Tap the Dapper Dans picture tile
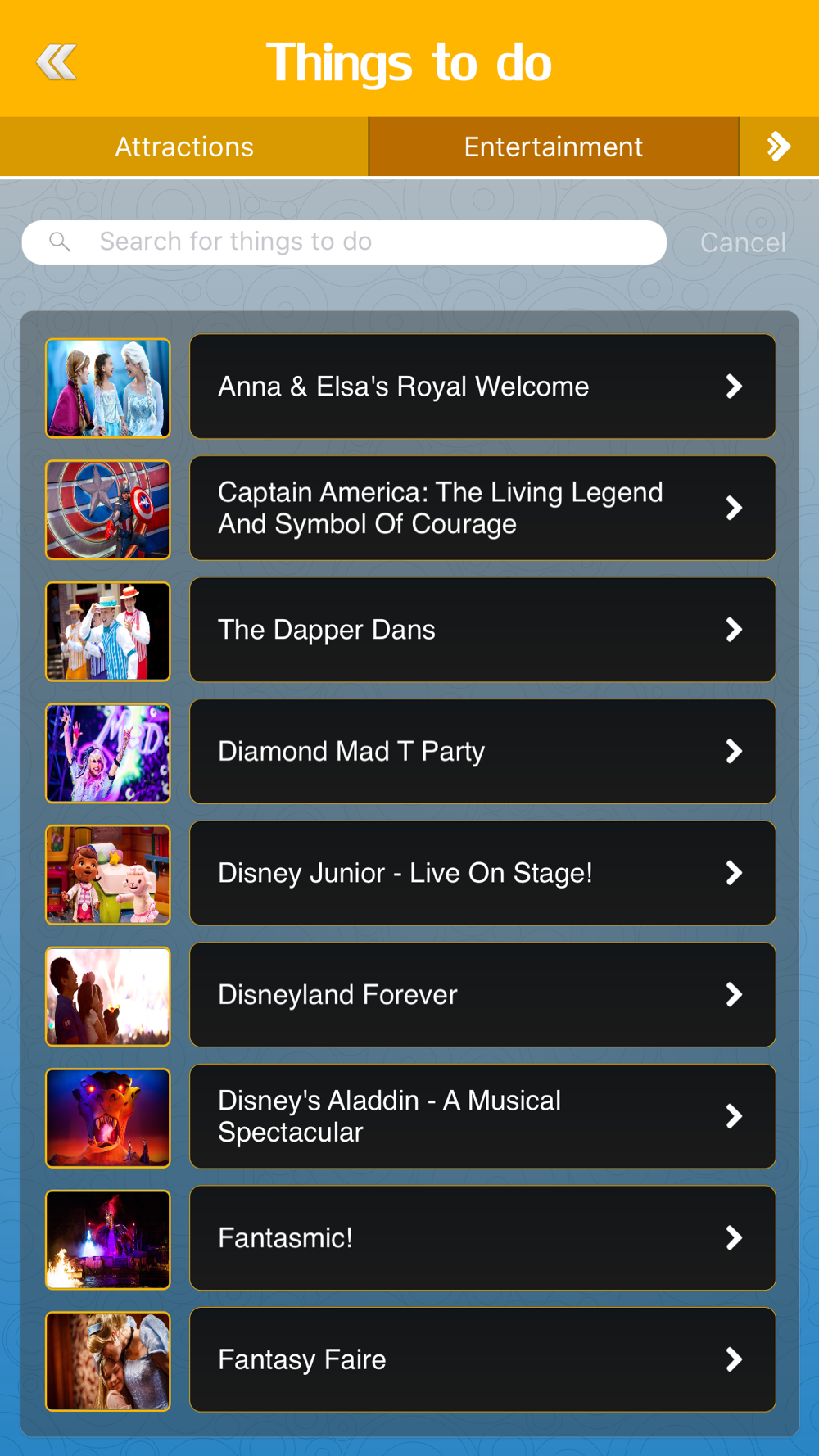819x1456 pixels. point(108,631)
